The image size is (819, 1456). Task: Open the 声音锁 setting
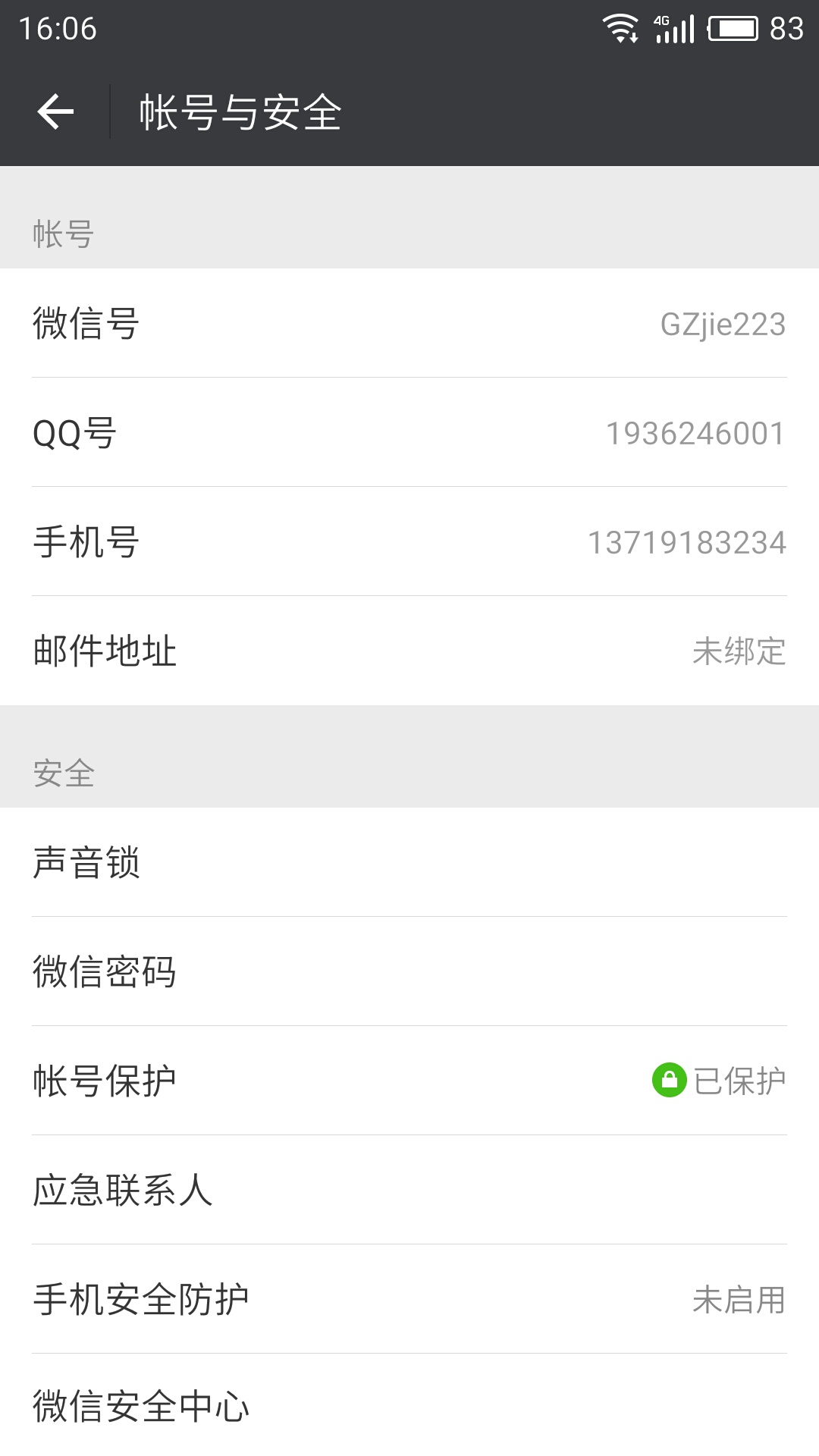(x=409, y=863)
